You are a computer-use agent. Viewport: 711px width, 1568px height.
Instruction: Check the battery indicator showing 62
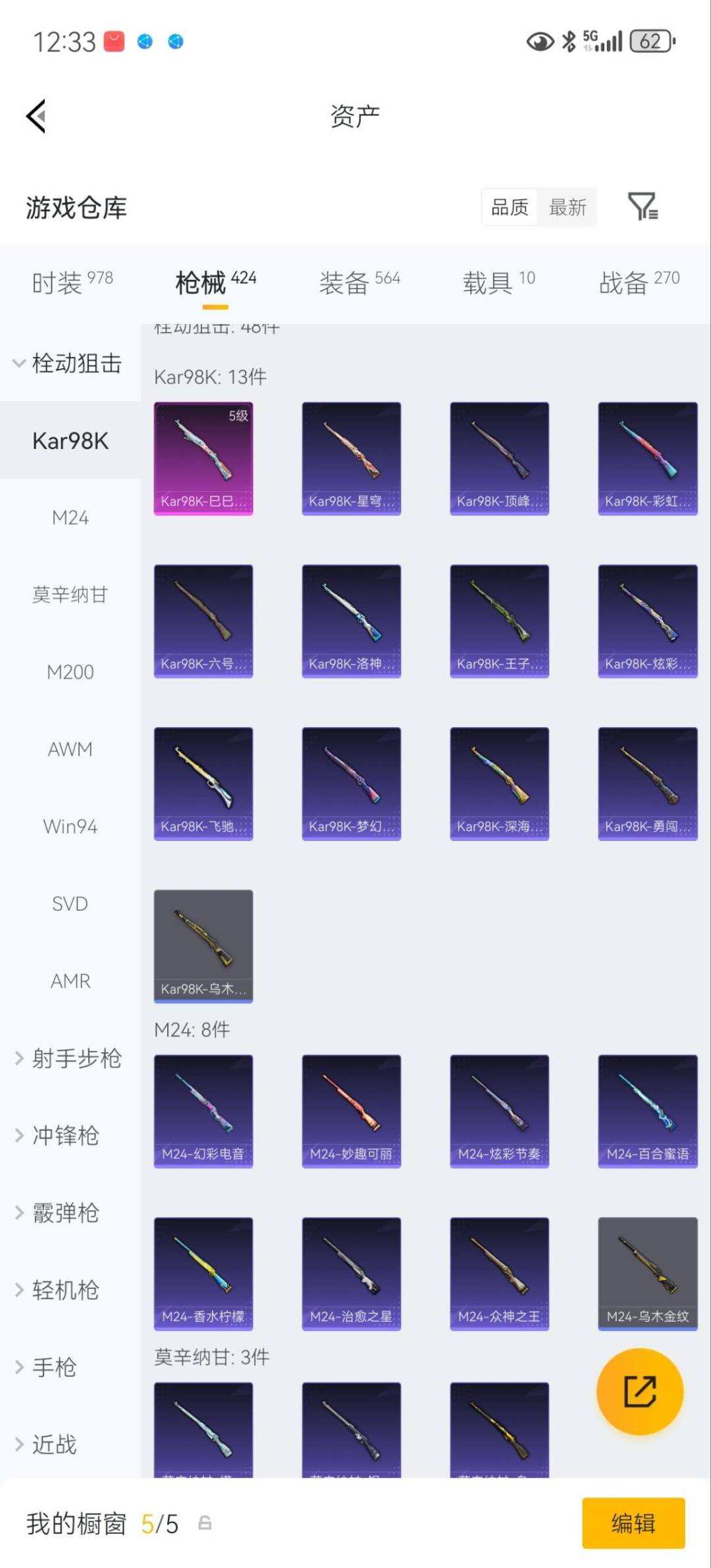click(650, 41)
